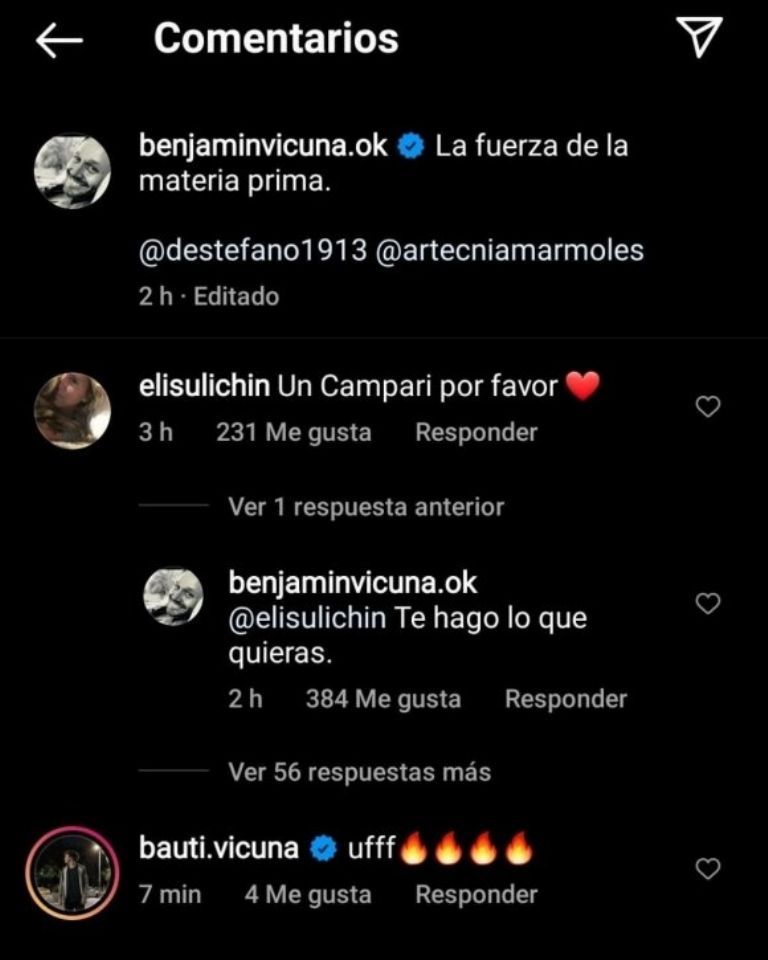Viewport: 768px width, 960px height.
Task: Reply to bauti.vicuna's comment
Action: point(476,894)
